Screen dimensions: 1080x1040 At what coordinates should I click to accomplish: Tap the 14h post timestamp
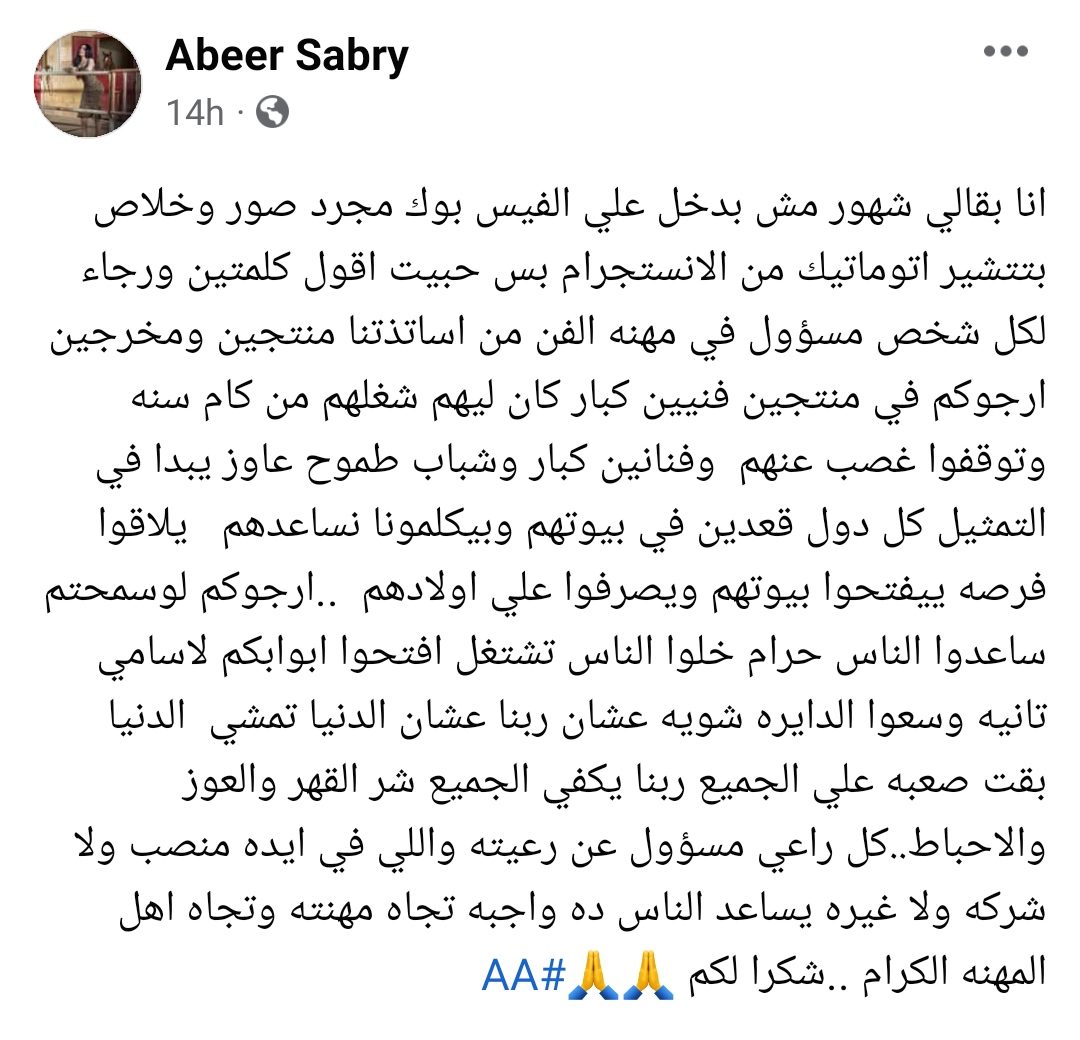pyautogui.click(x=195, y=112)
